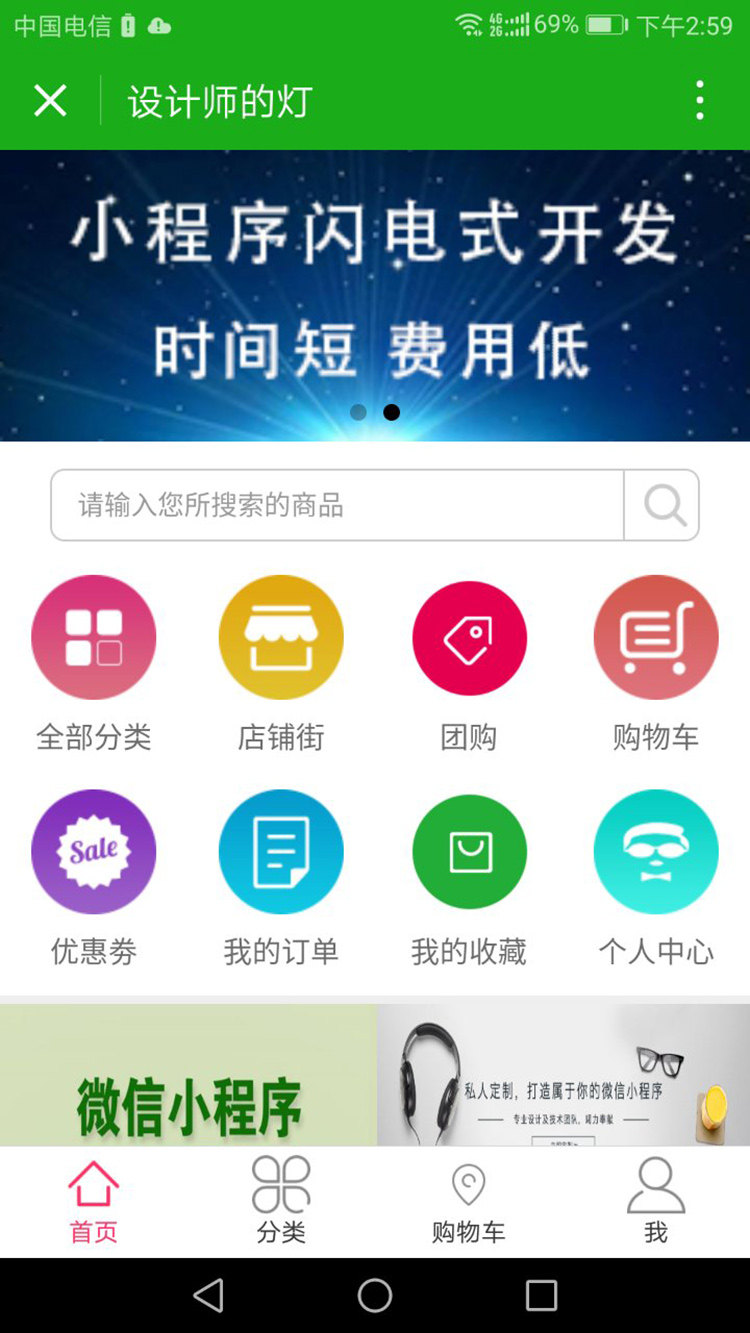
Task: Tap the system back button
Action: click(x=208, y=1296)
